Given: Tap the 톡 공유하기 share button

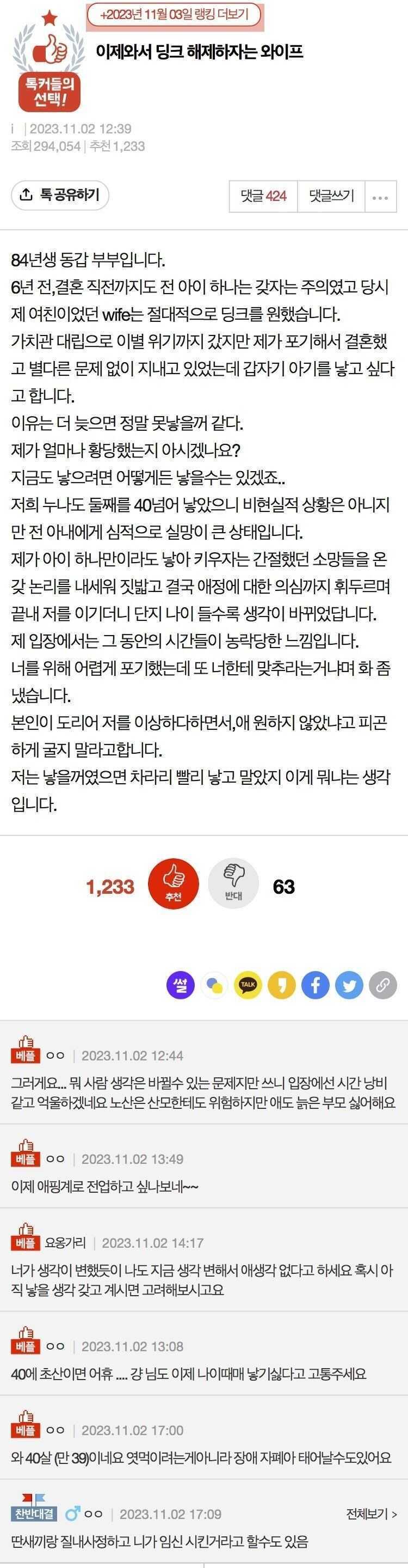Looking at the screenshot, I should point(60,195).
